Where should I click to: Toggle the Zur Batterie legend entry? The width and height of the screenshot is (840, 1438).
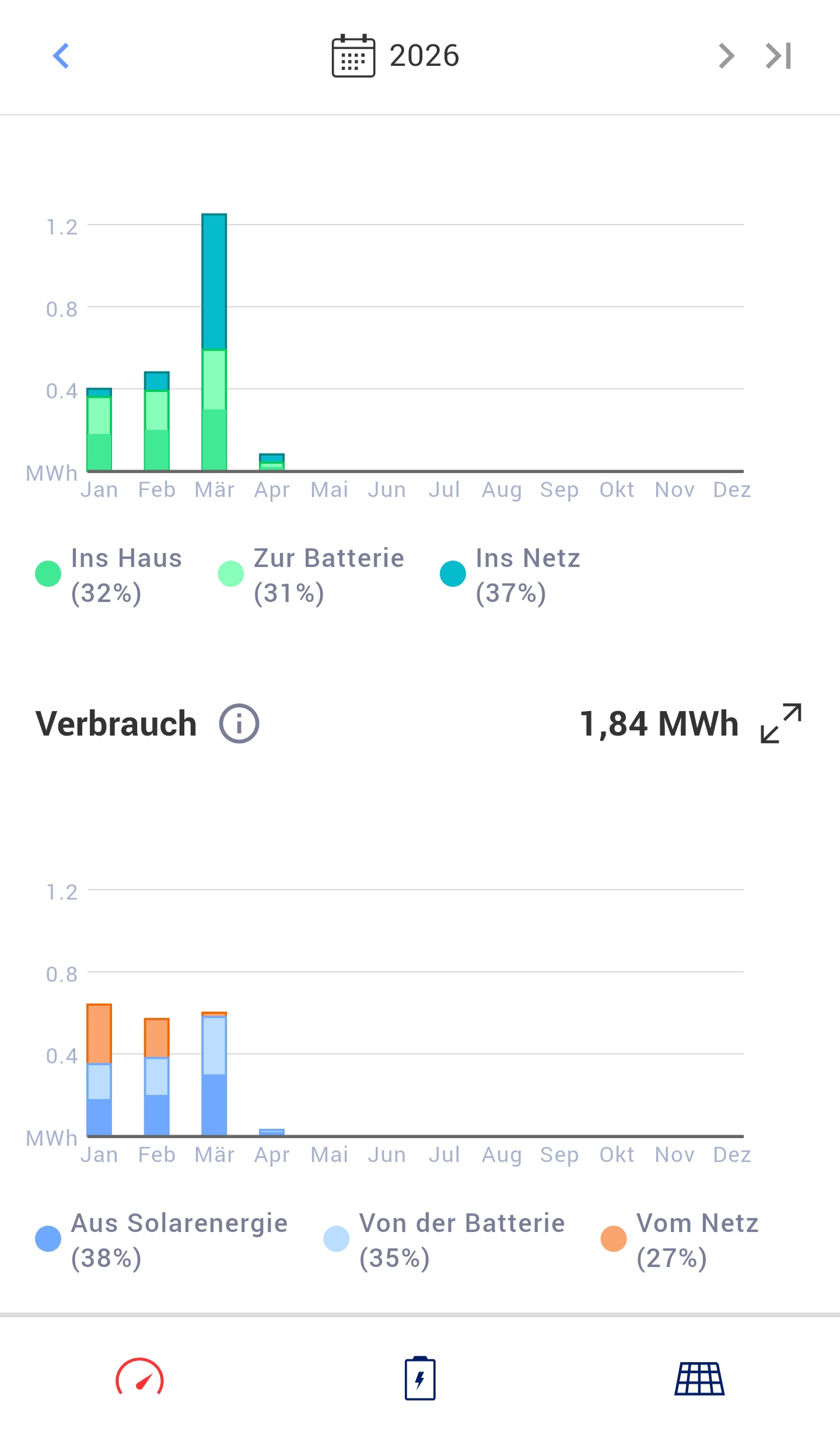coord(312,575)
